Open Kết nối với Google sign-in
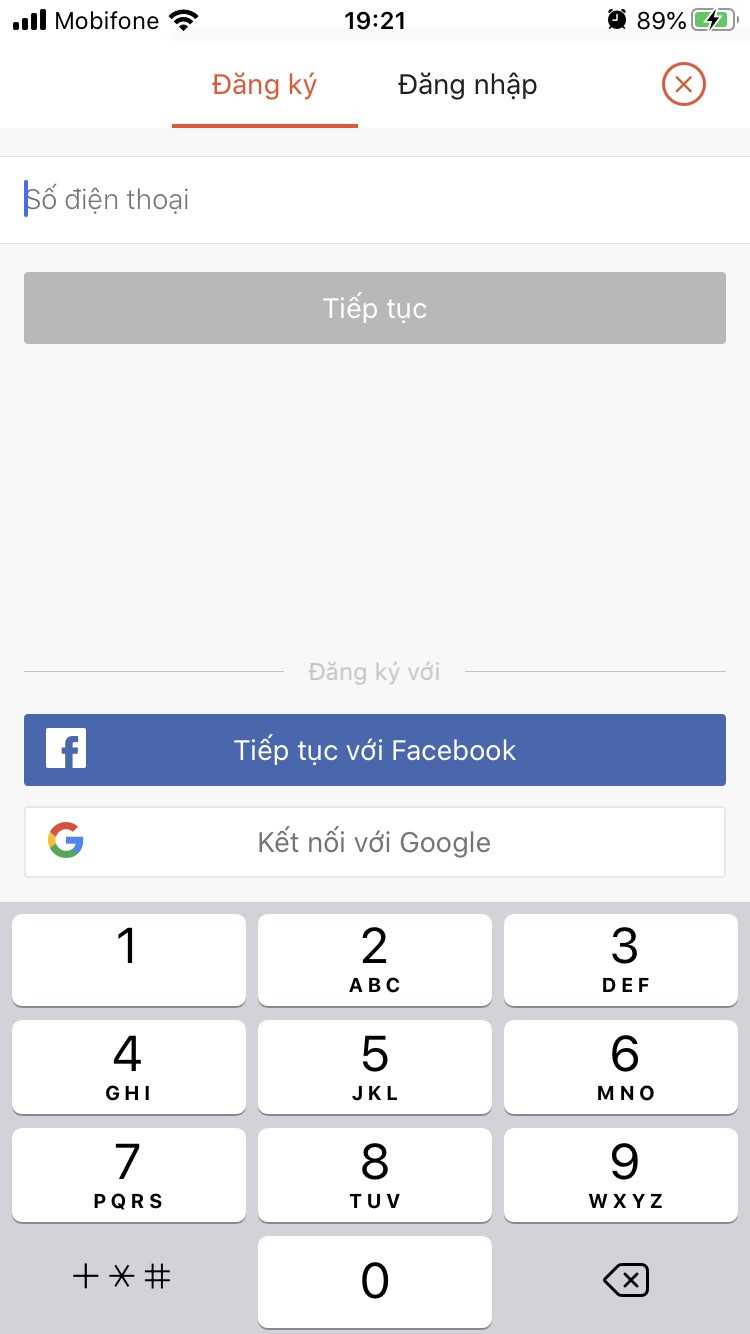The width and height of the screenshot is (750, 1334). (x=375, y=841)
